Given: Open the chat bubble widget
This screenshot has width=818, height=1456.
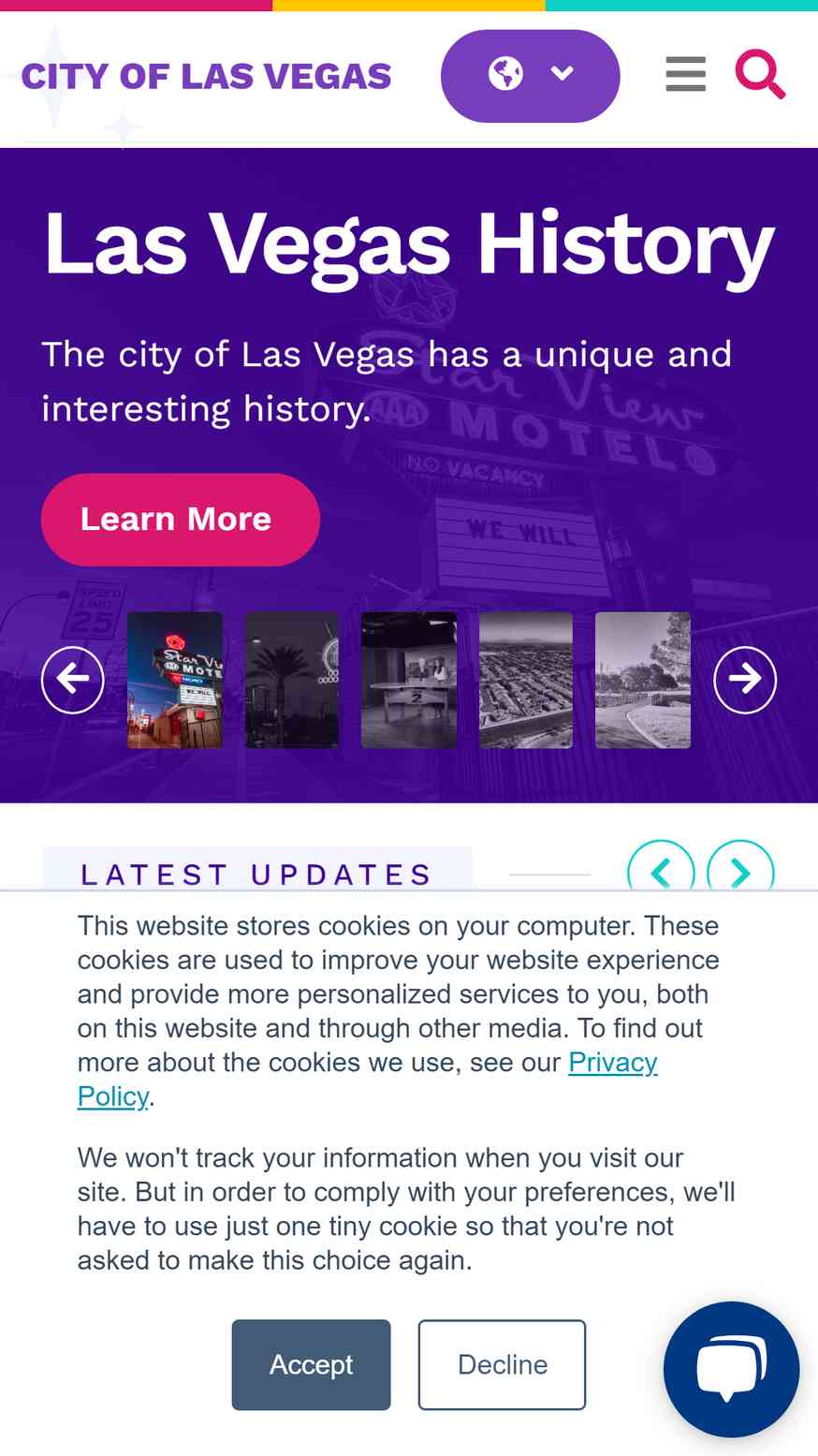Looking at the screenshot, I should (x=731, y=1369).
